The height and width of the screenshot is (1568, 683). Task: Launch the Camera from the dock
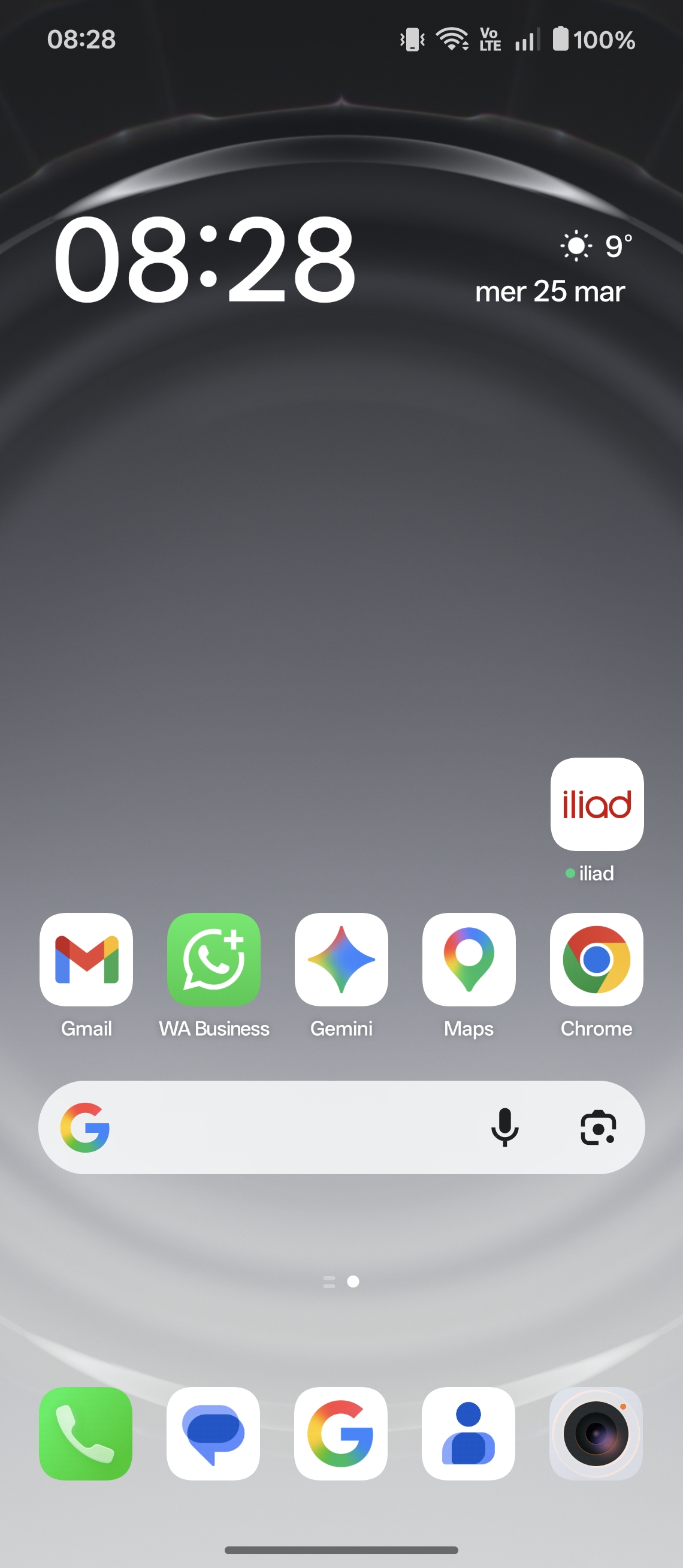click(x=596, y=1434)
